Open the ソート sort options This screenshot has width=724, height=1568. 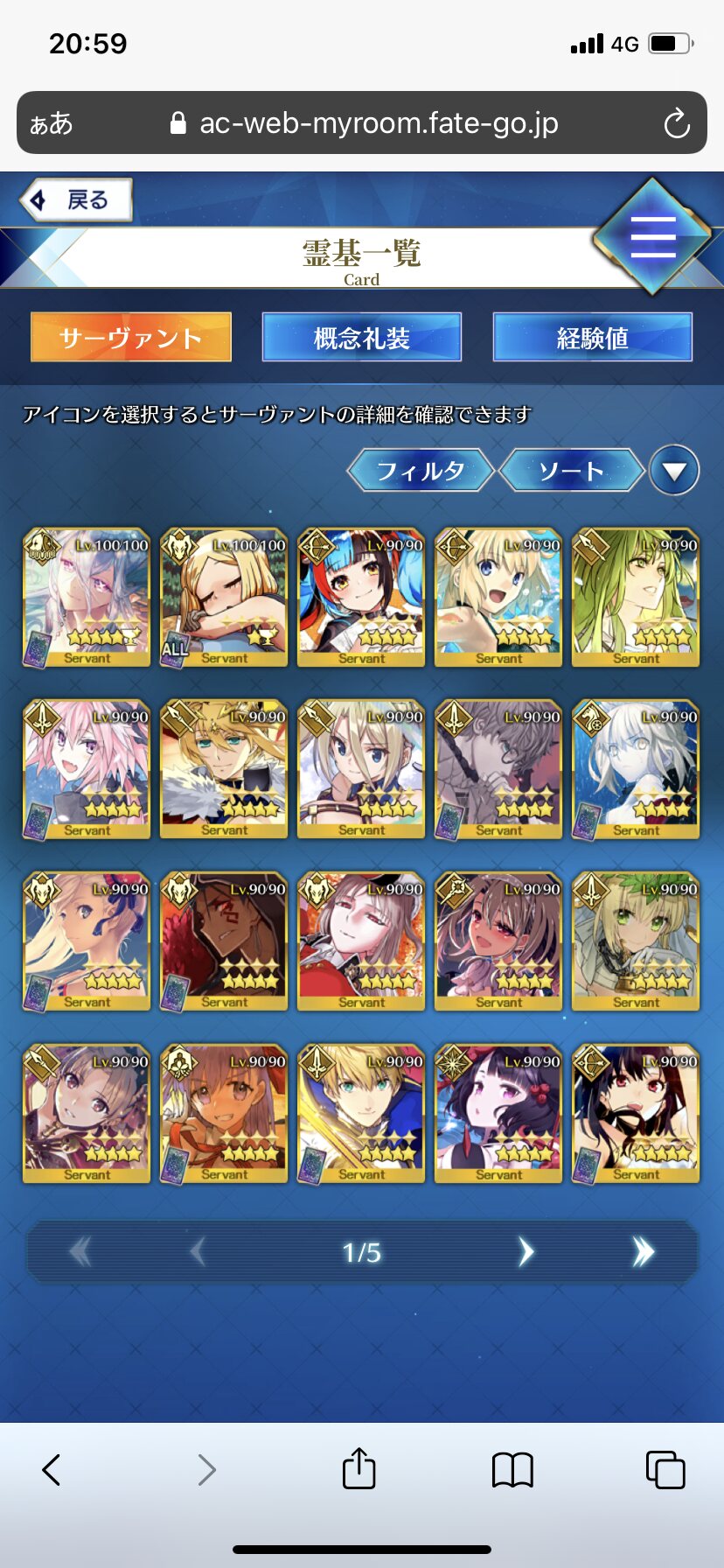pos(571,471)
